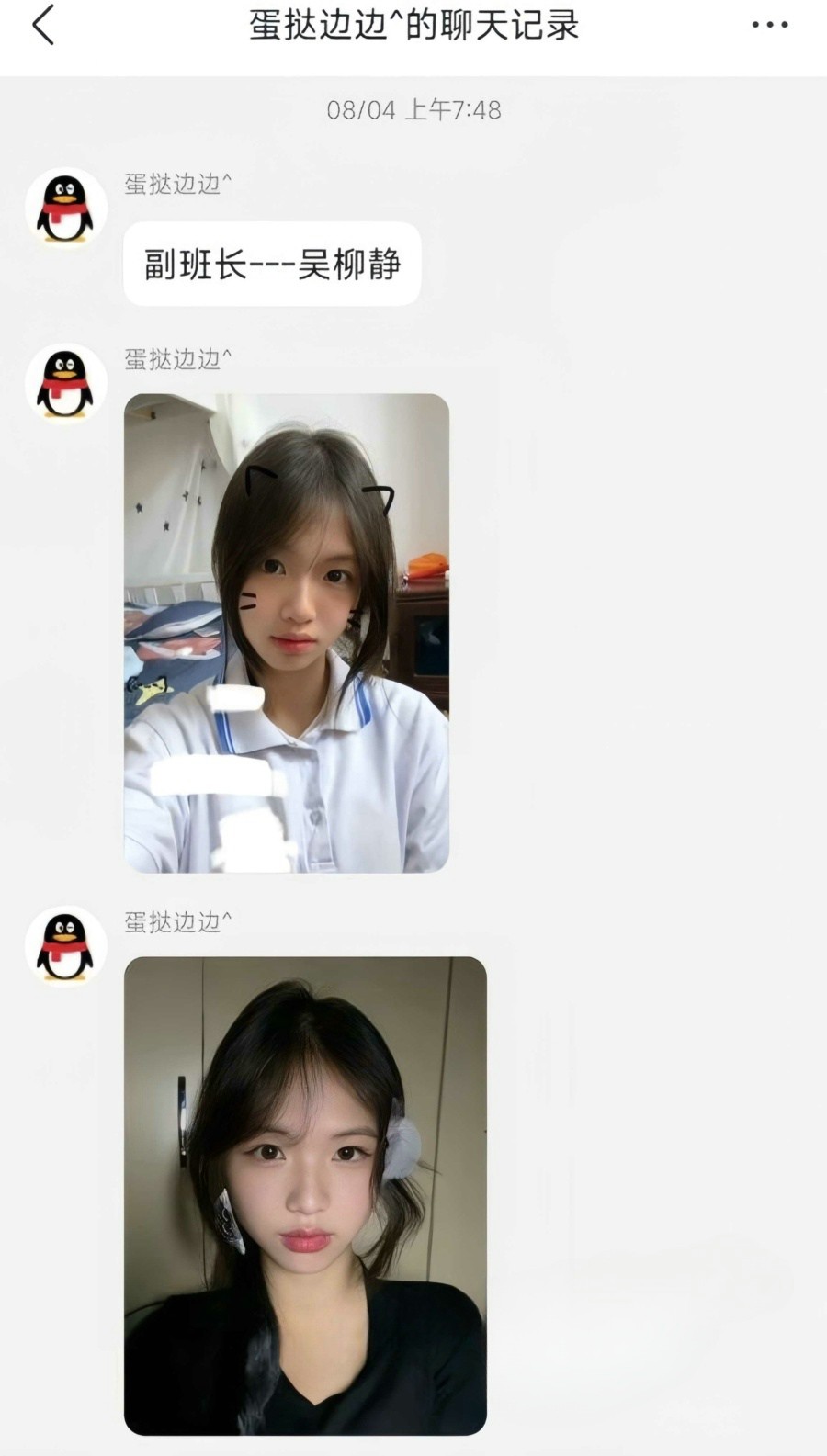Image resolution: width=827 pixels, height=1456 pixels.
Task: Open the photo with cat ear doodles
Action: click(287, 632)
